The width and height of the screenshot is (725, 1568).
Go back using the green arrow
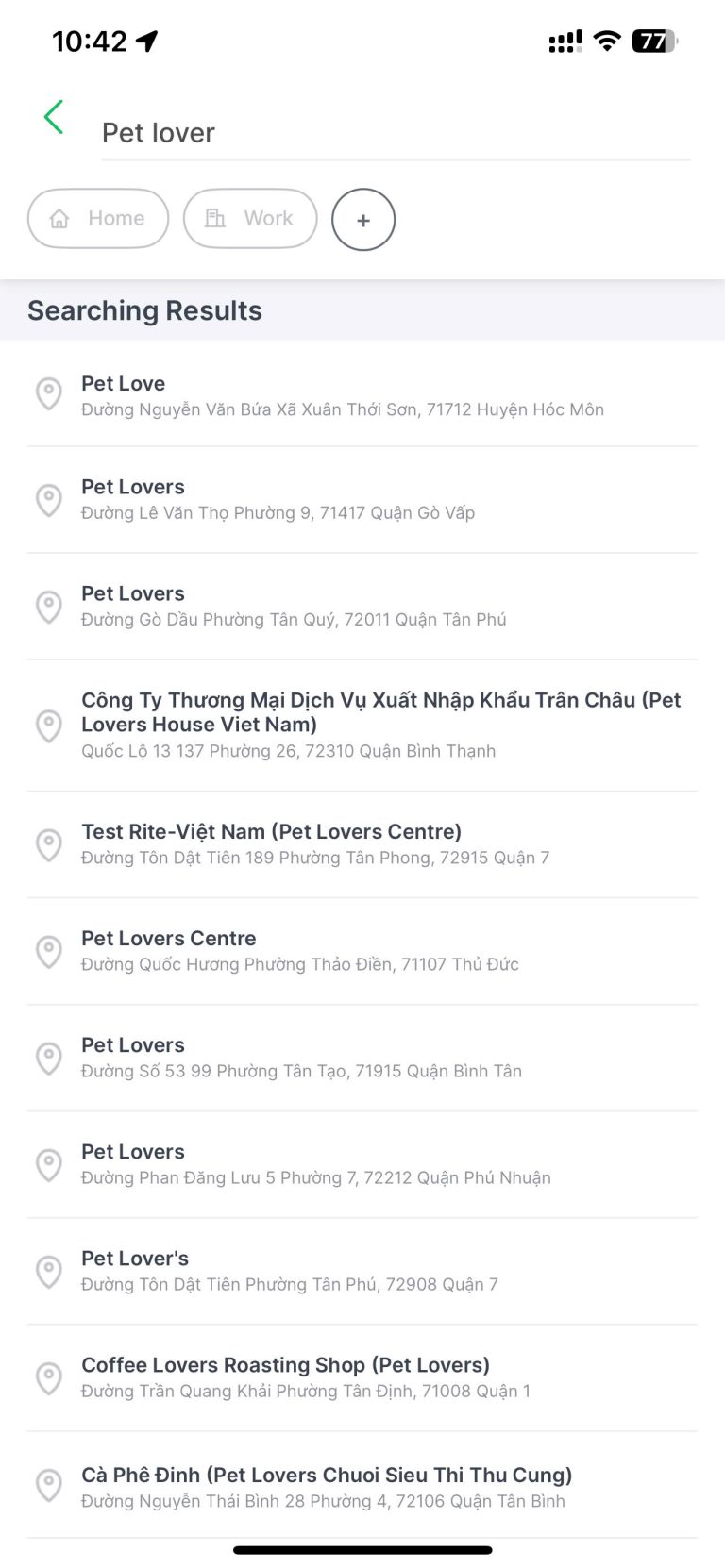[54, 118]
